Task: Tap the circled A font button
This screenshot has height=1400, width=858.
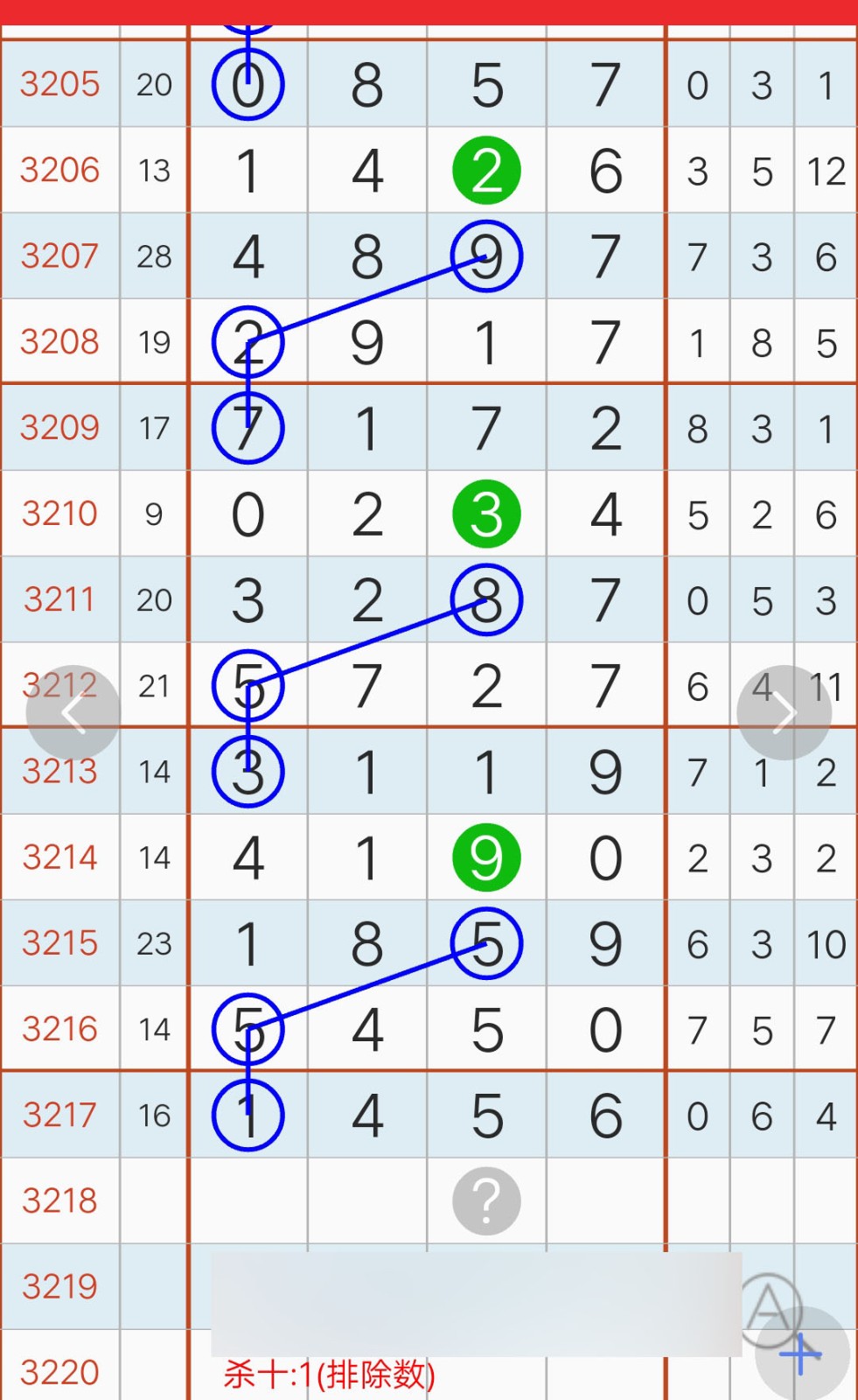Action: pyautogui.click(x=770, y=1310)
